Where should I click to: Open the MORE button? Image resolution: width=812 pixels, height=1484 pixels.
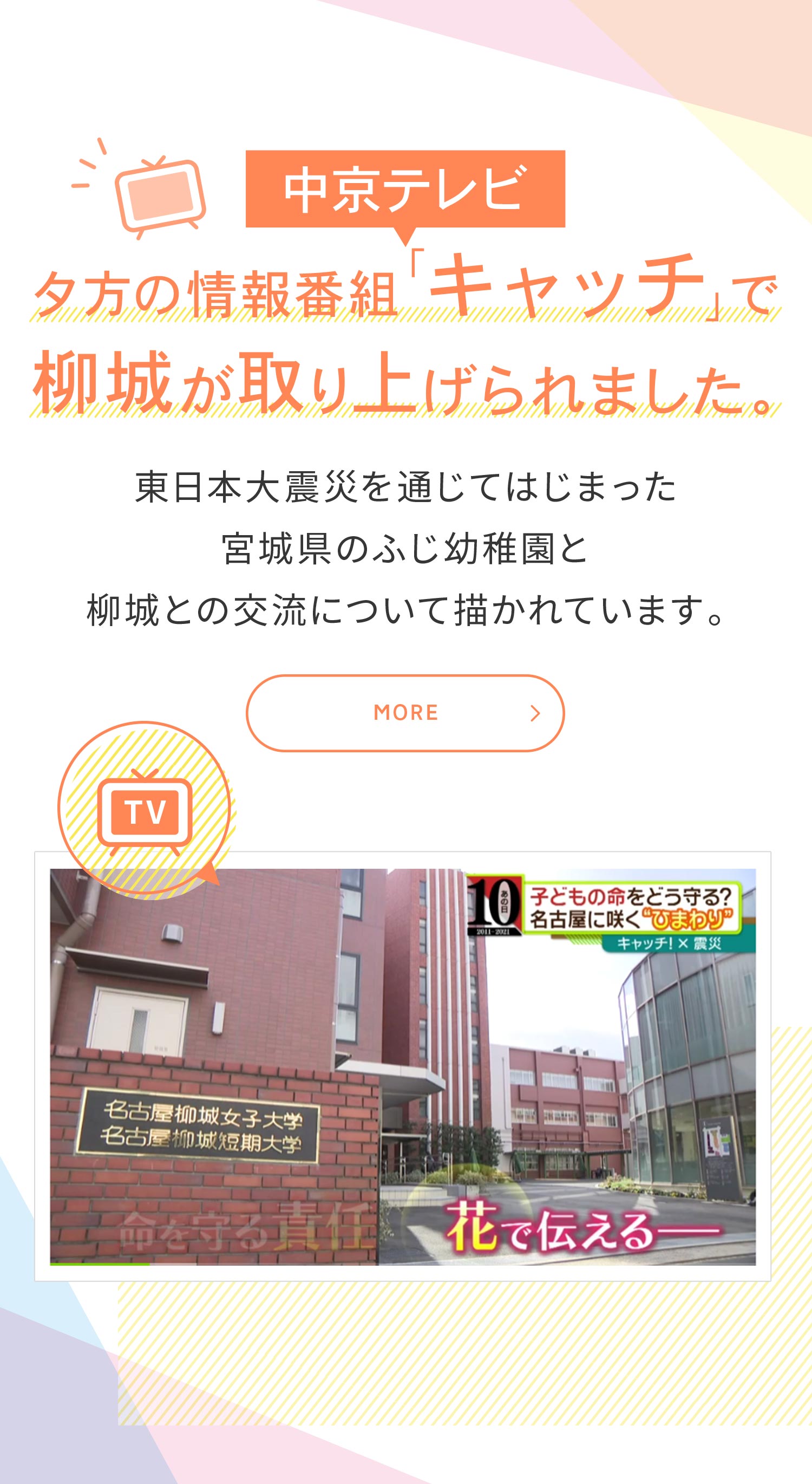pos(405,713)
